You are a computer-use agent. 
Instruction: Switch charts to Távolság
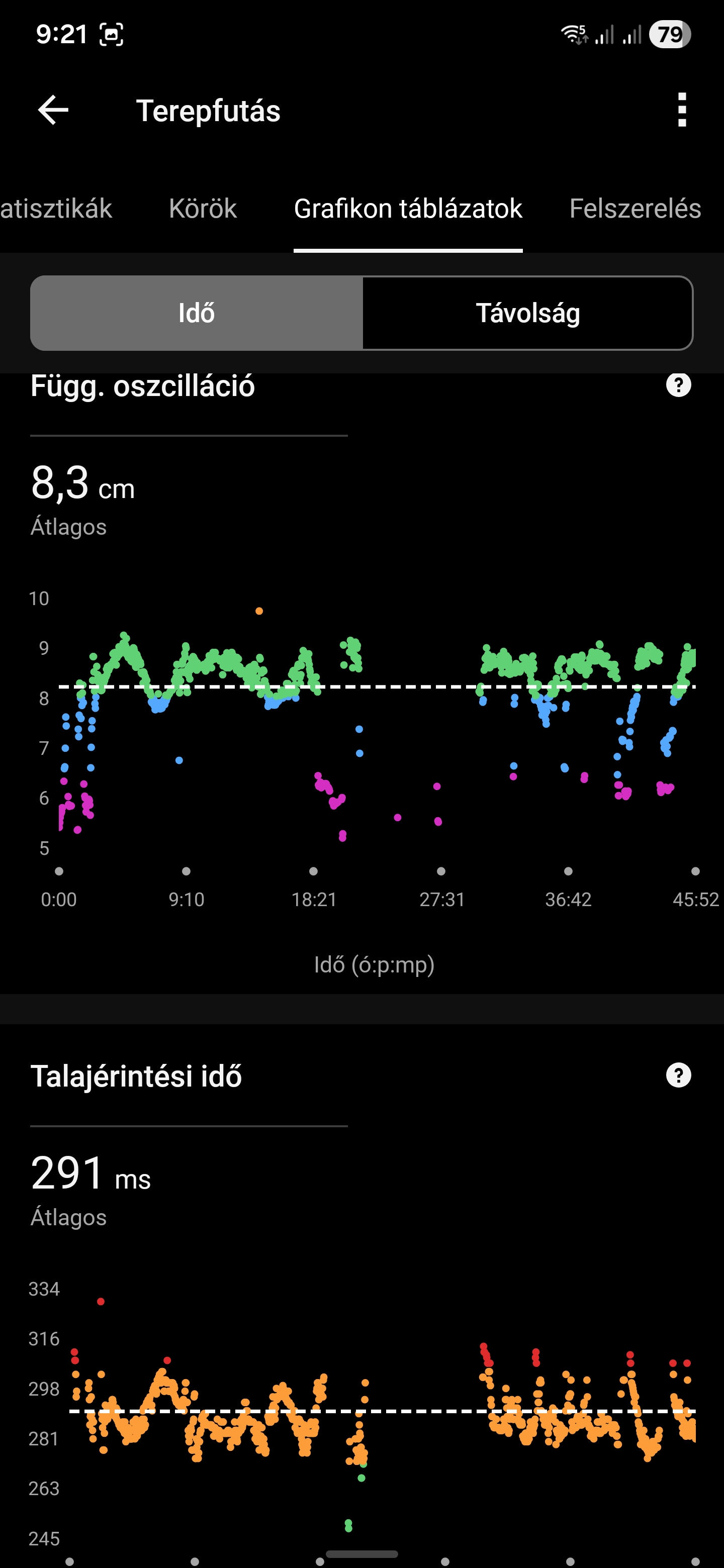point(527,313)
